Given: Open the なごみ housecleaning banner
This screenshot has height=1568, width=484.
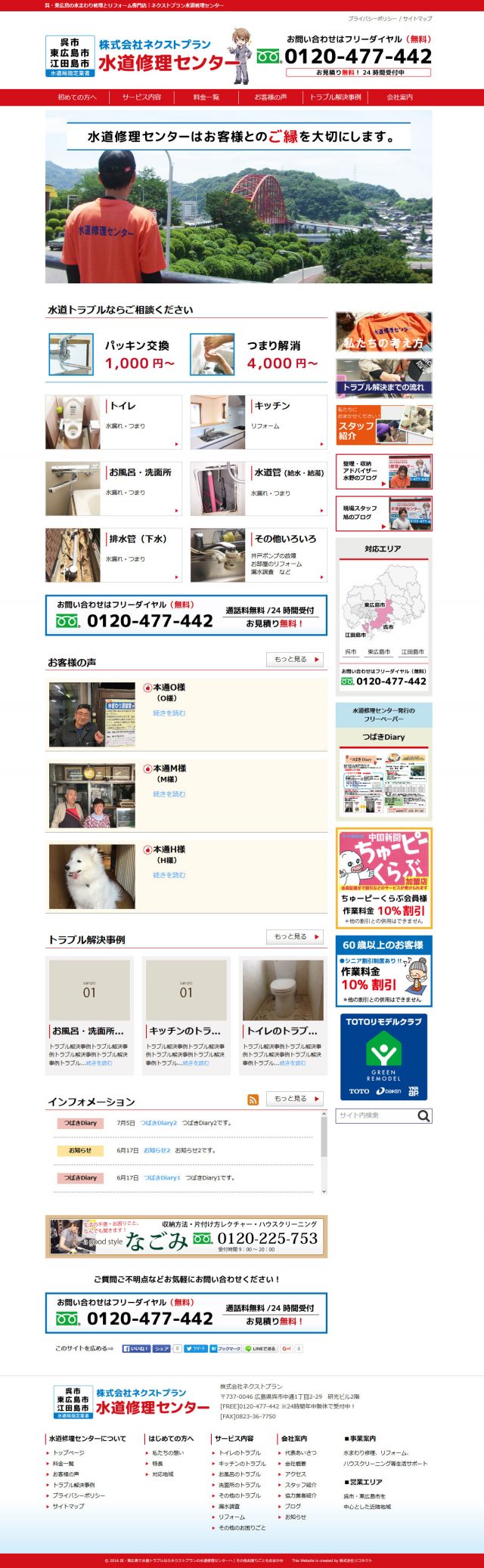Looking at the screenshot, I should (x=186, y=1237).
